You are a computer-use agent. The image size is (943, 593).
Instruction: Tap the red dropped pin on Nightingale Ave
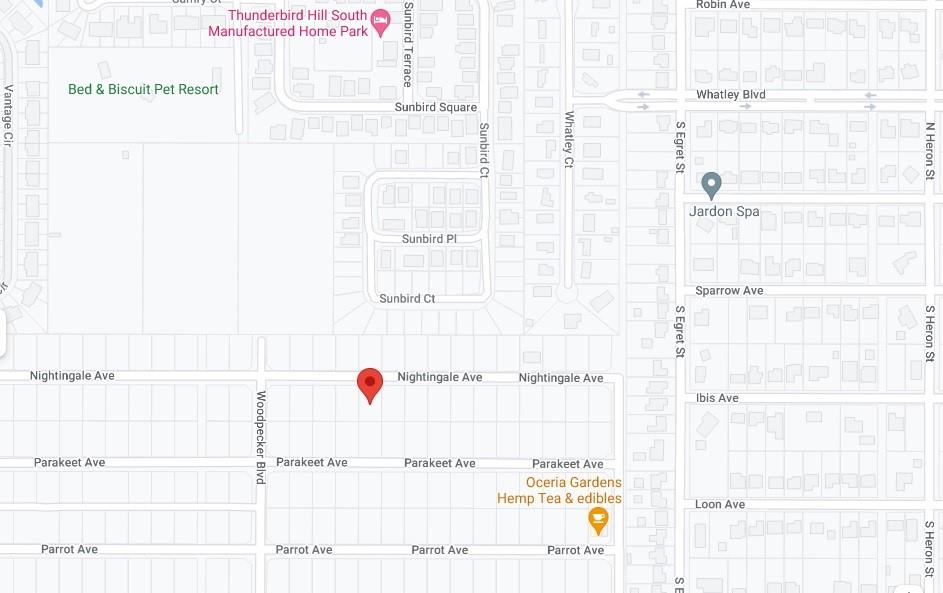370,384
